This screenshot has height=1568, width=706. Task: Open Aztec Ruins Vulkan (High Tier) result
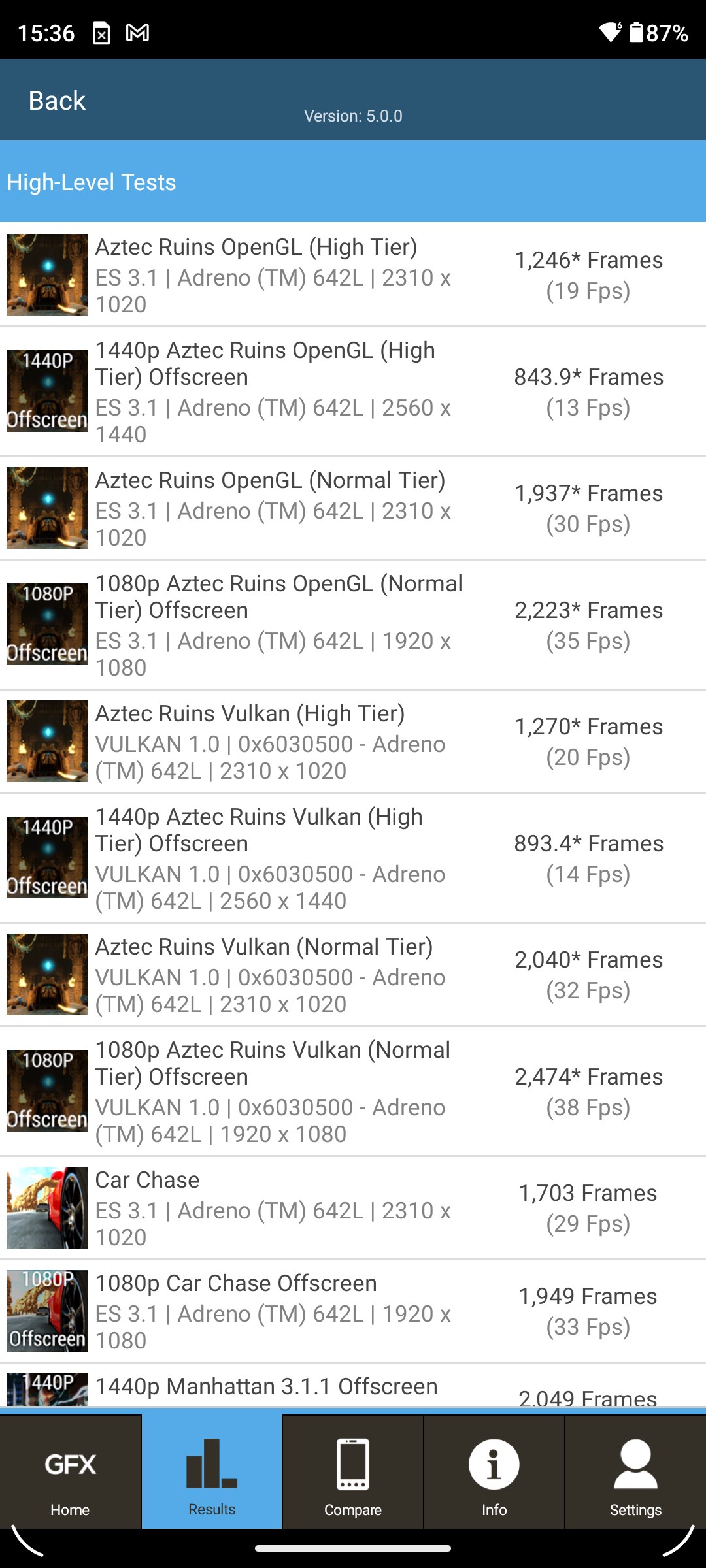click(353, 742)
